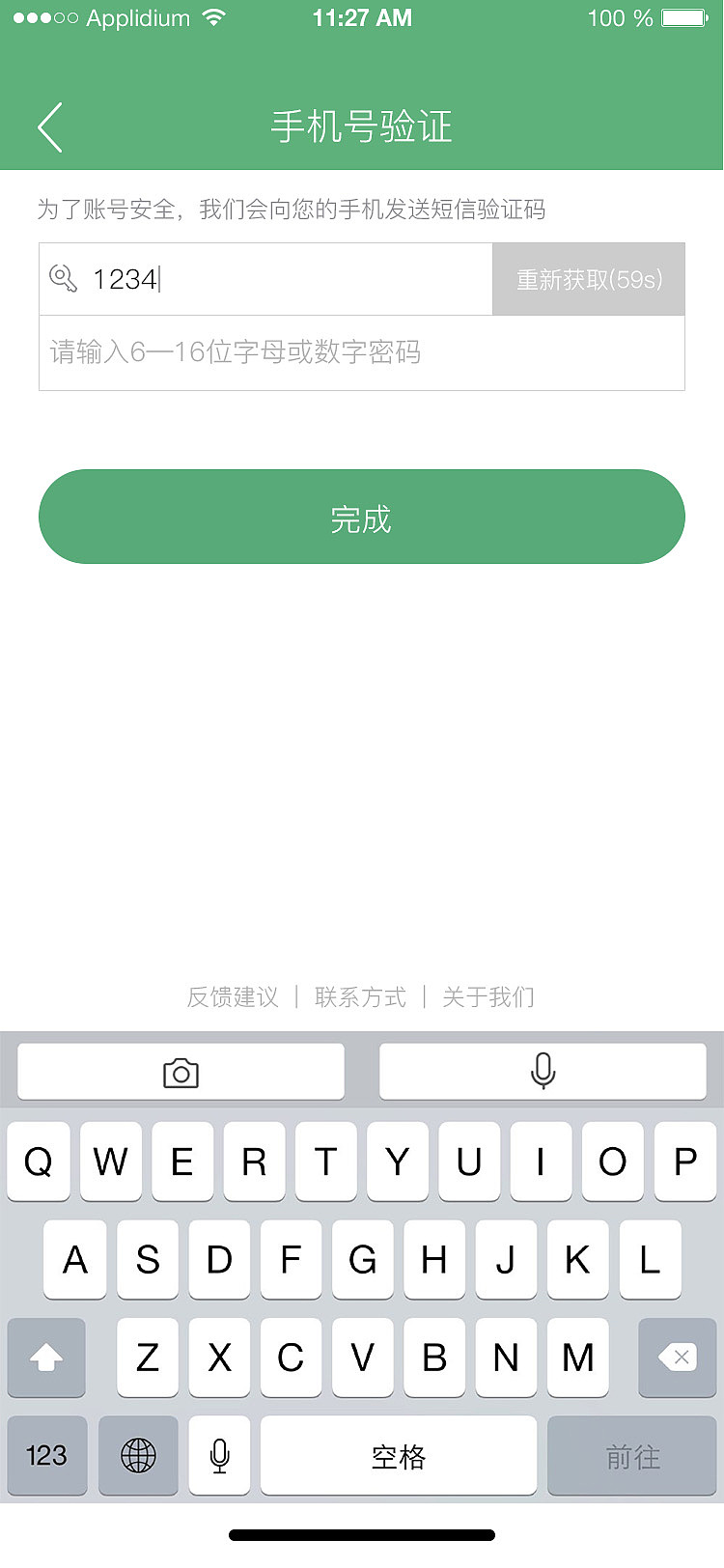
Task: Open 联系方式 contact link
Action: click(359, 997)
